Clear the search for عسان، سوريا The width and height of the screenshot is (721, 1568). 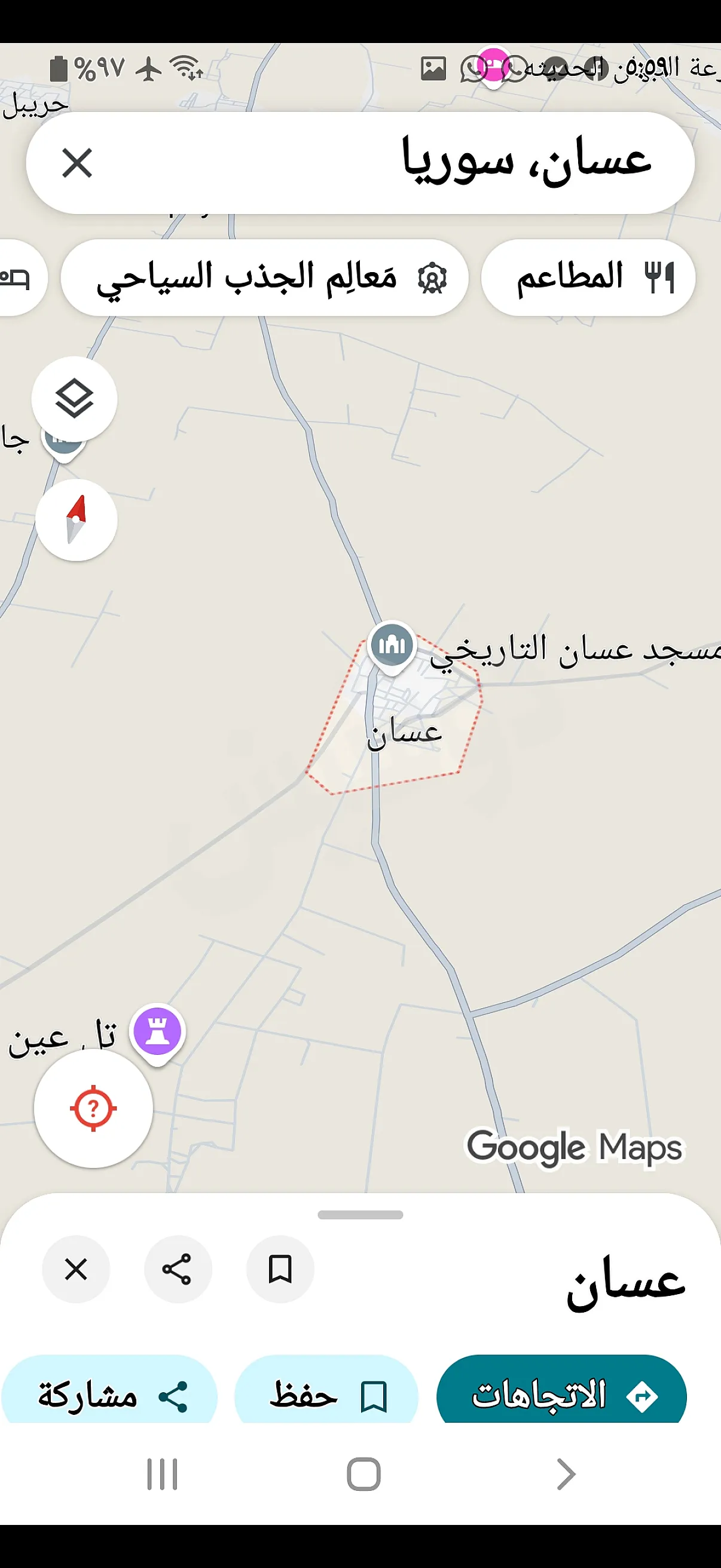click(x=77, y=163)
